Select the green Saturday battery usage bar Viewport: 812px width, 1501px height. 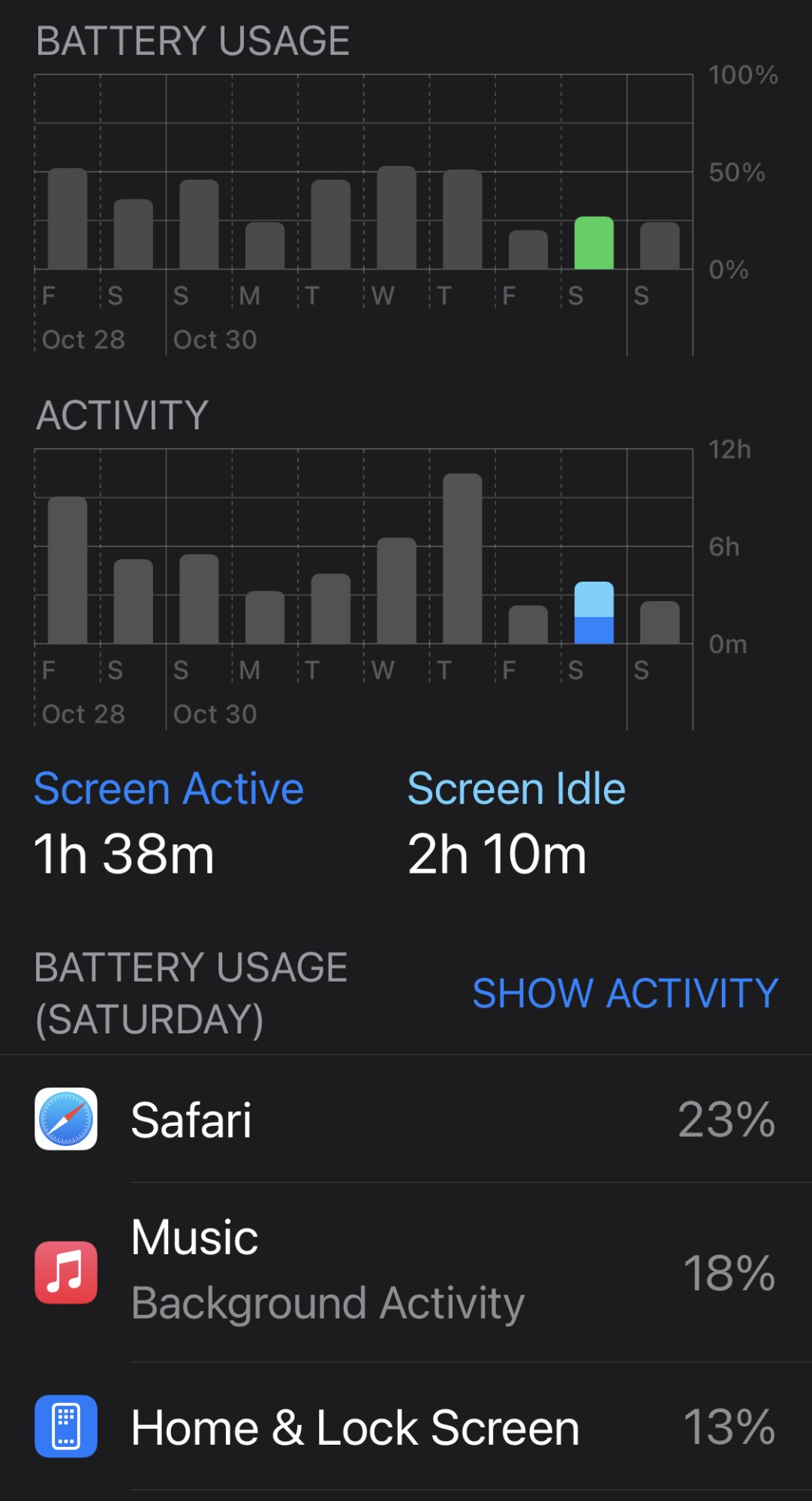(x=594, y=242)
